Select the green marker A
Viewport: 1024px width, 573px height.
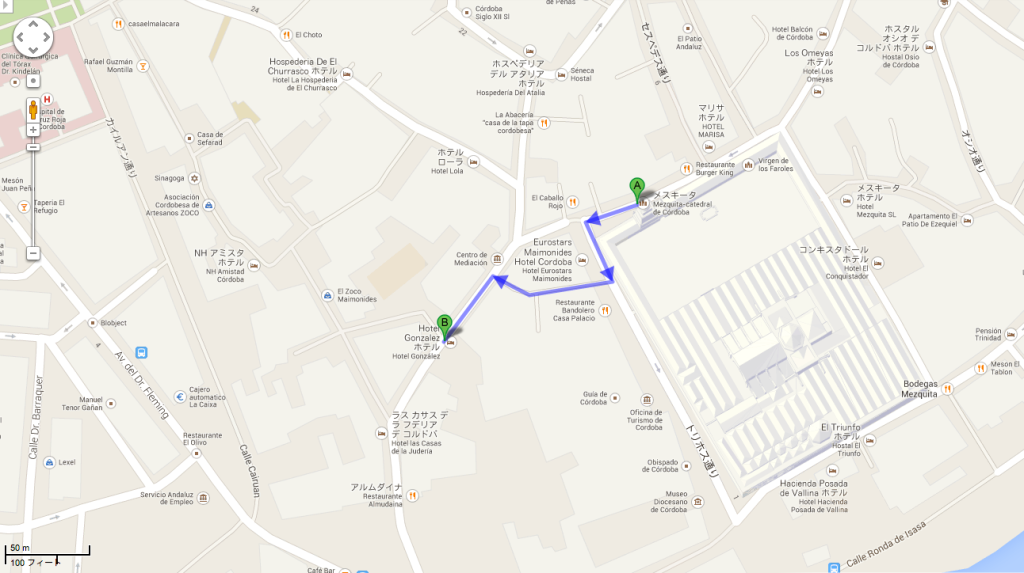tap(636, 188)
